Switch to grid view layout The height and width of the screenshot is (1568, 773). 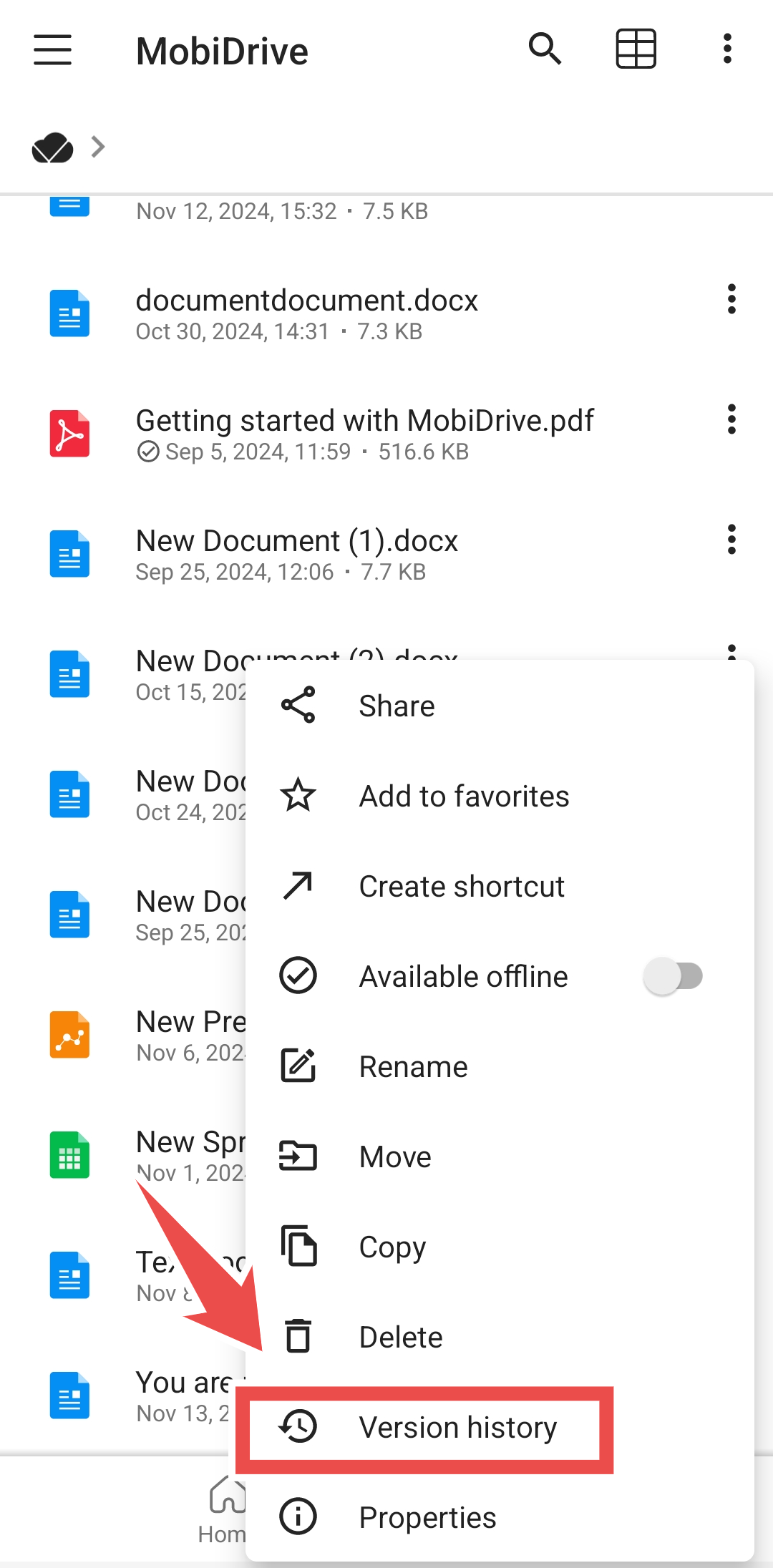click(x=636, y=49)
